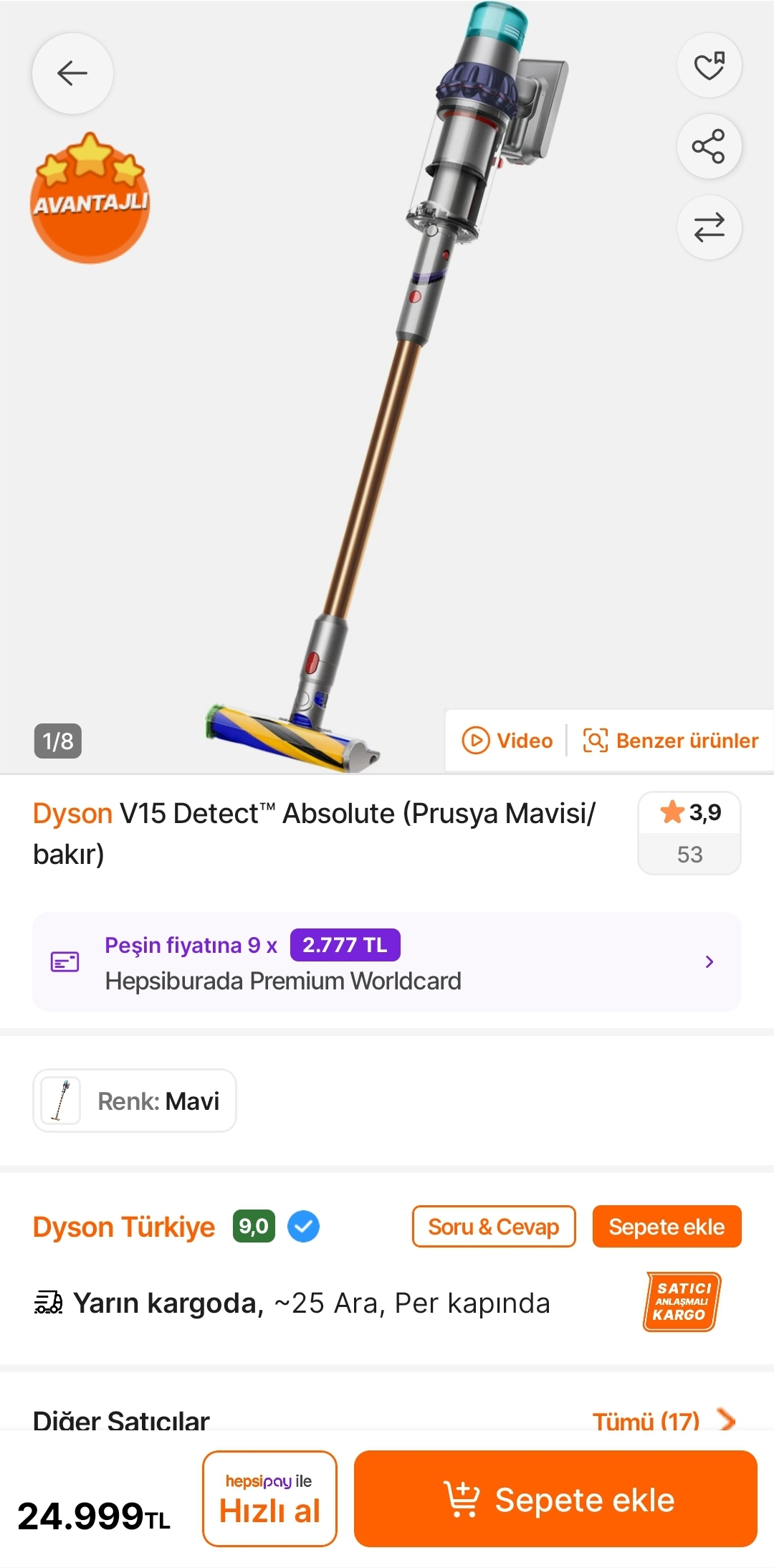Share this Dyson product
Viewport: 774px width, 1568px height.
(x=709, y=147)
